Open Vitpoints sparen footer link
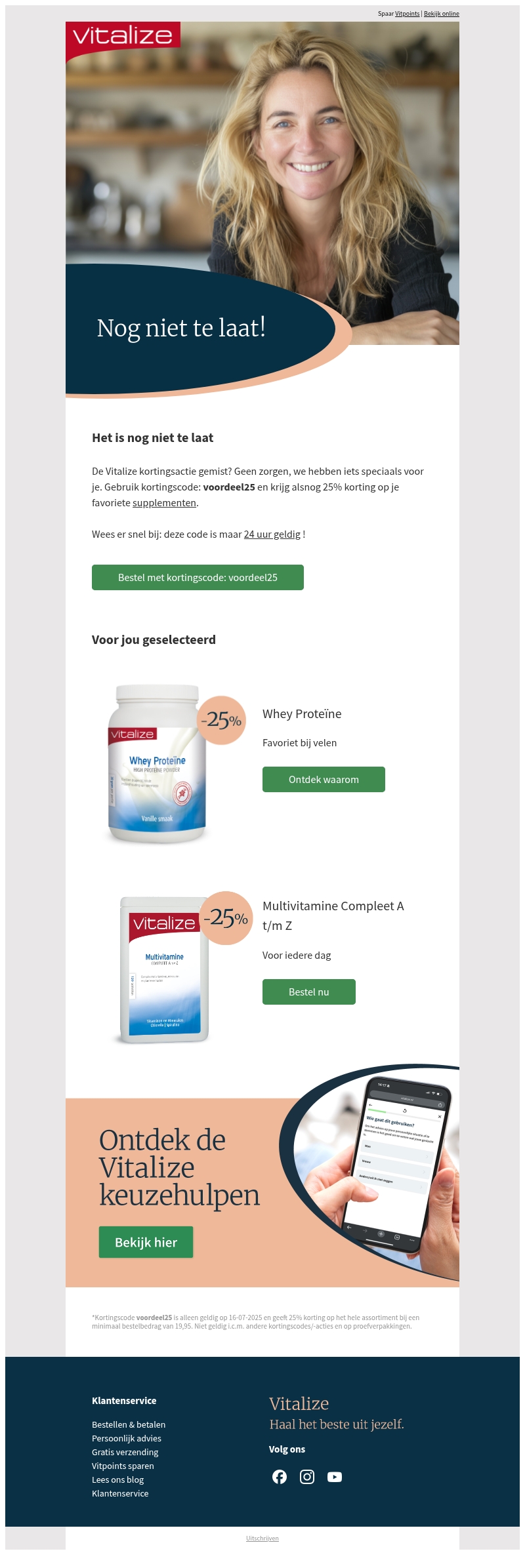This screenshot has width=525, height=1568. pyautogui.click(x=123, y=1466)
